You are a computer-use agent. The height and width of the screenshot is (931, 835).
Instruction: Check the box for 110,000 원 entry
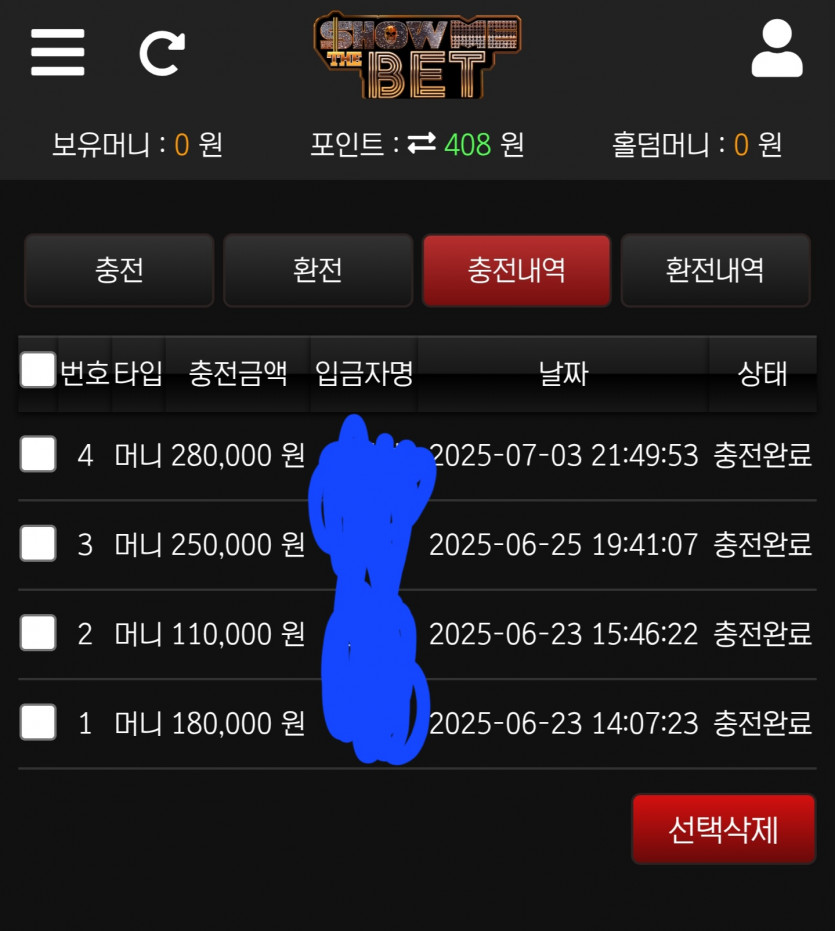click(38, 633)
